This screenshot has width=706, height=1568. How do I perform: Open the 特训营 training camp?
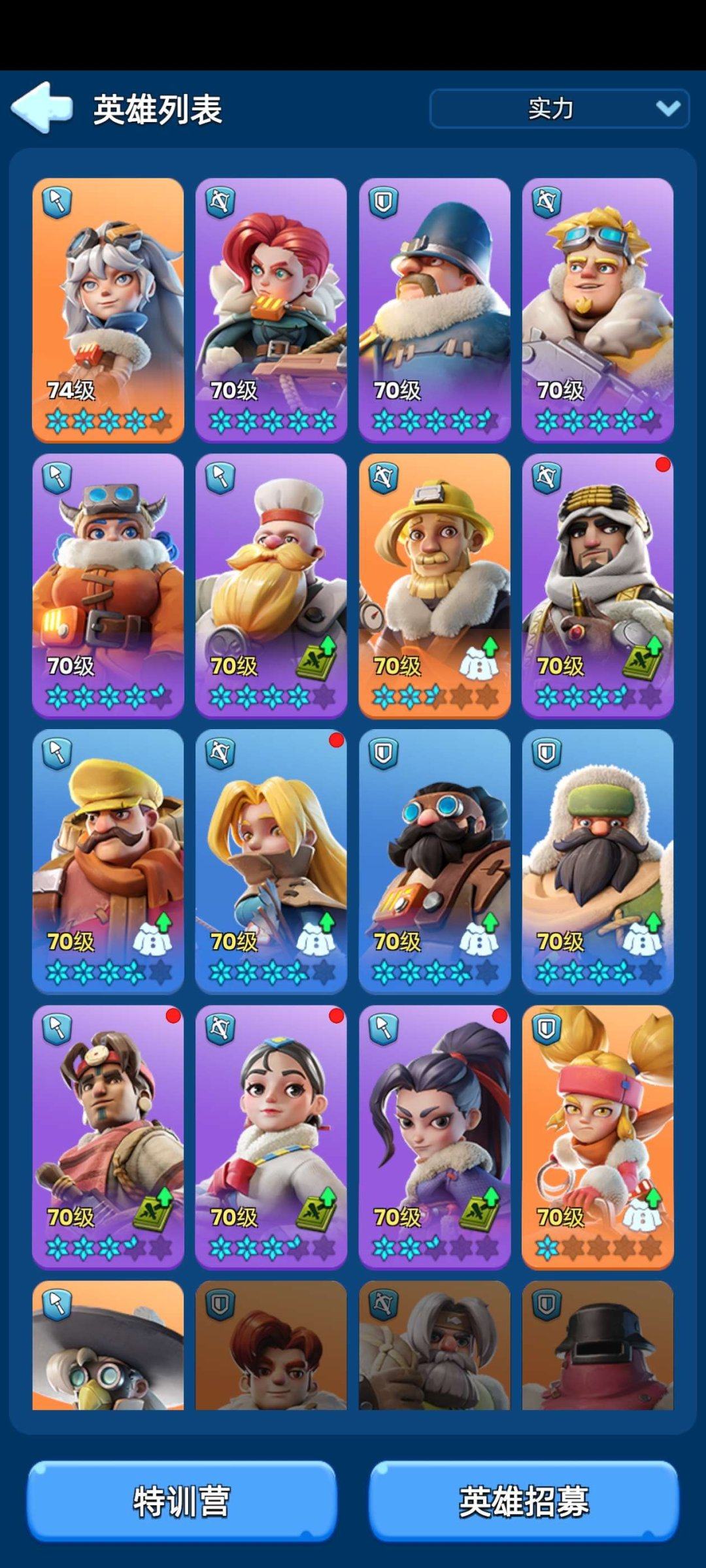(x=182, y=1501)
